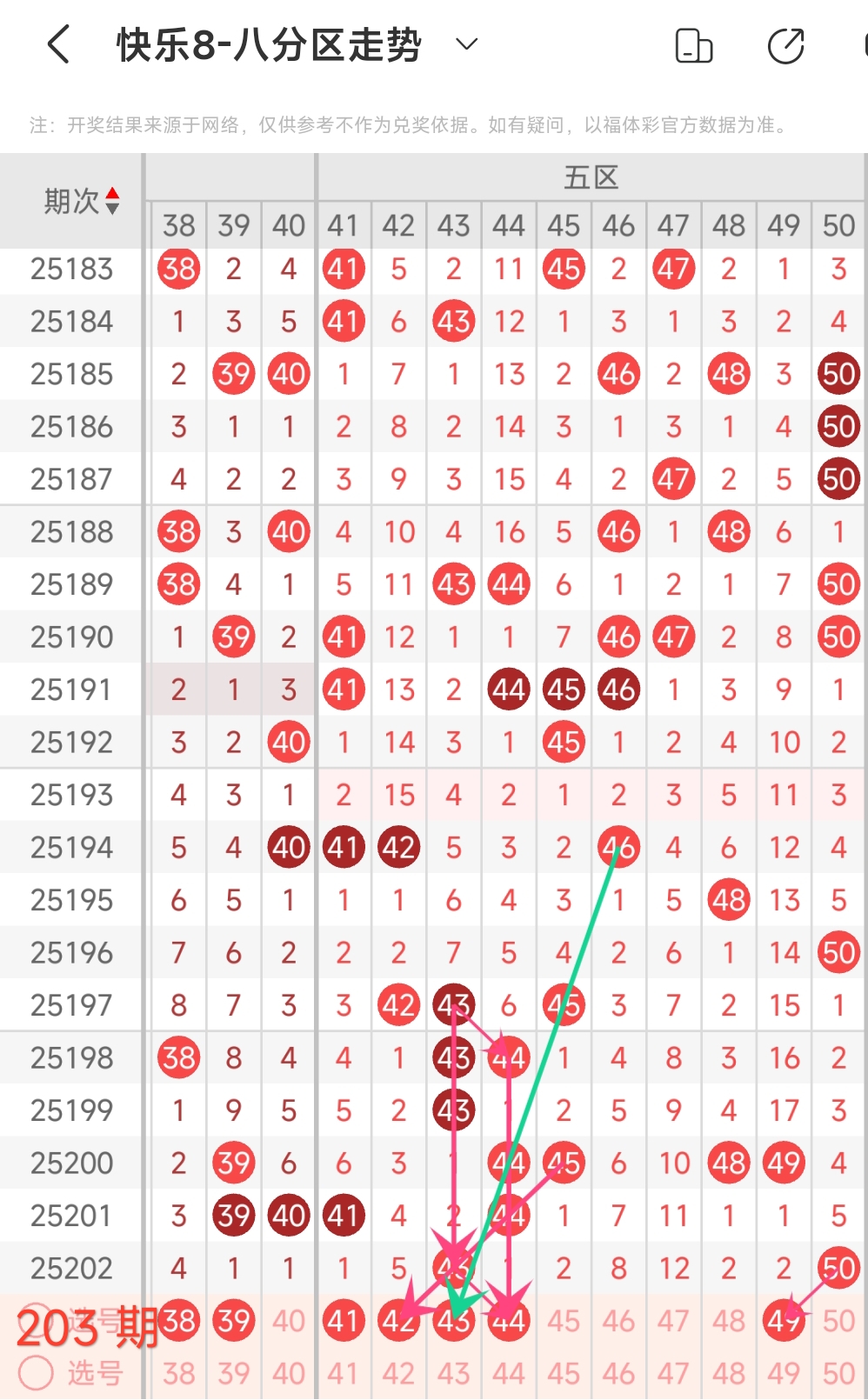
Task: Share this trend chart
Action: [x=785, y=46]
